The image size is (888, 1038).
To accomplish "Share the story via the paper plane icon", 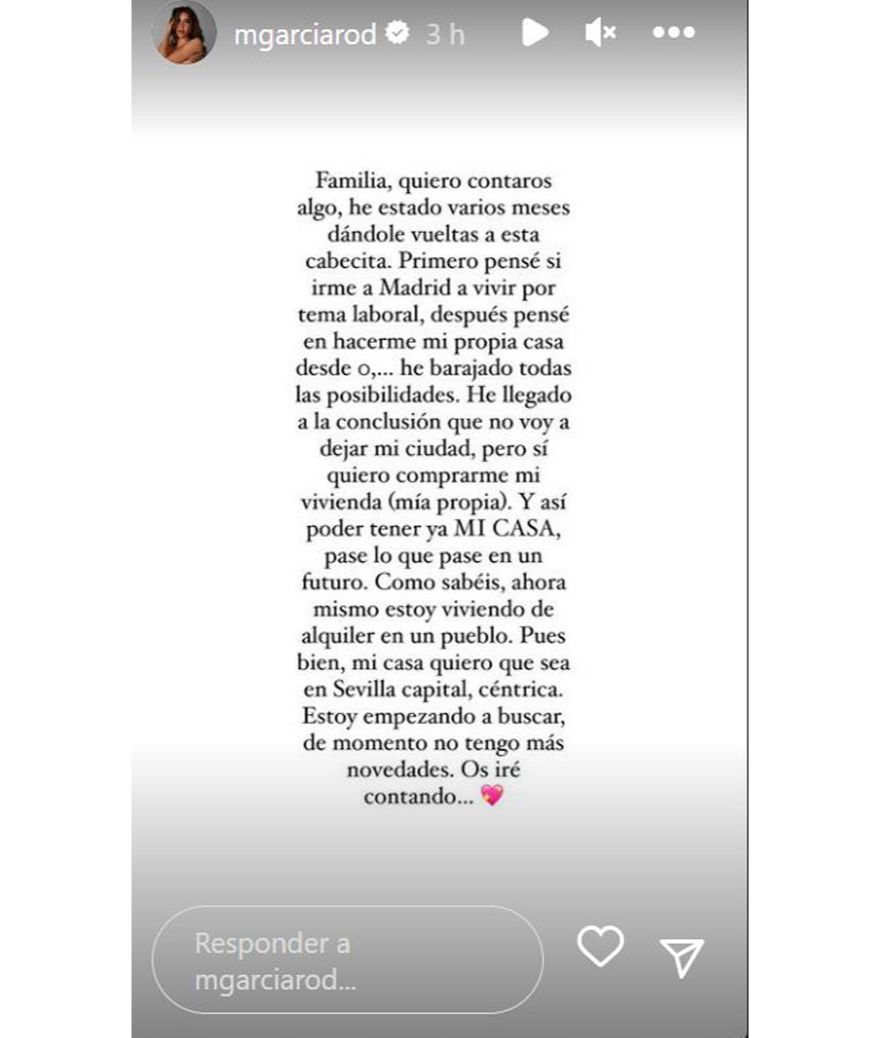I will tap(682, 953).
